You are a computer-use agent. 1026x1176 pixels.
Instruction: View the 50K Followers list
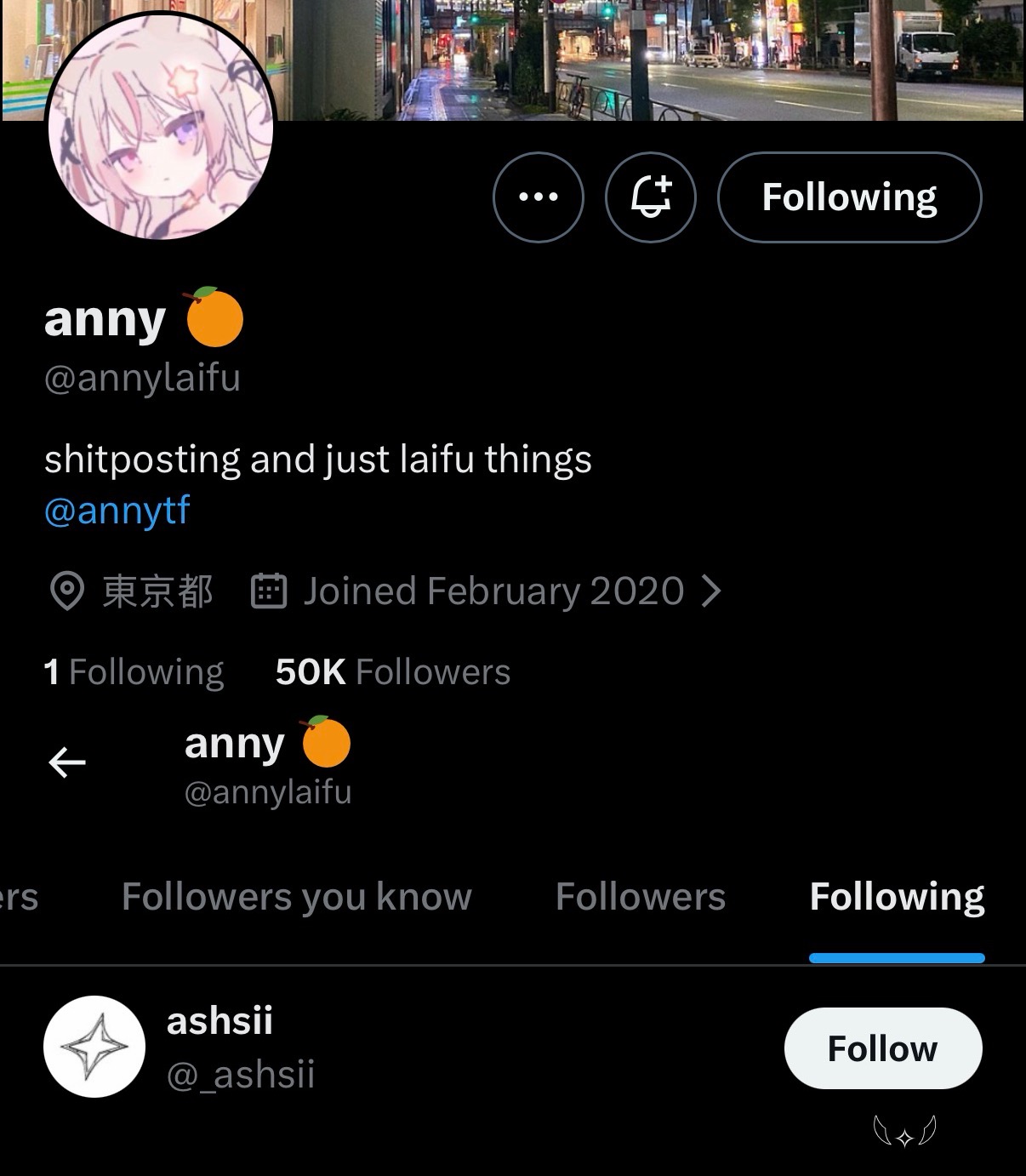click(x=393, y=672)
